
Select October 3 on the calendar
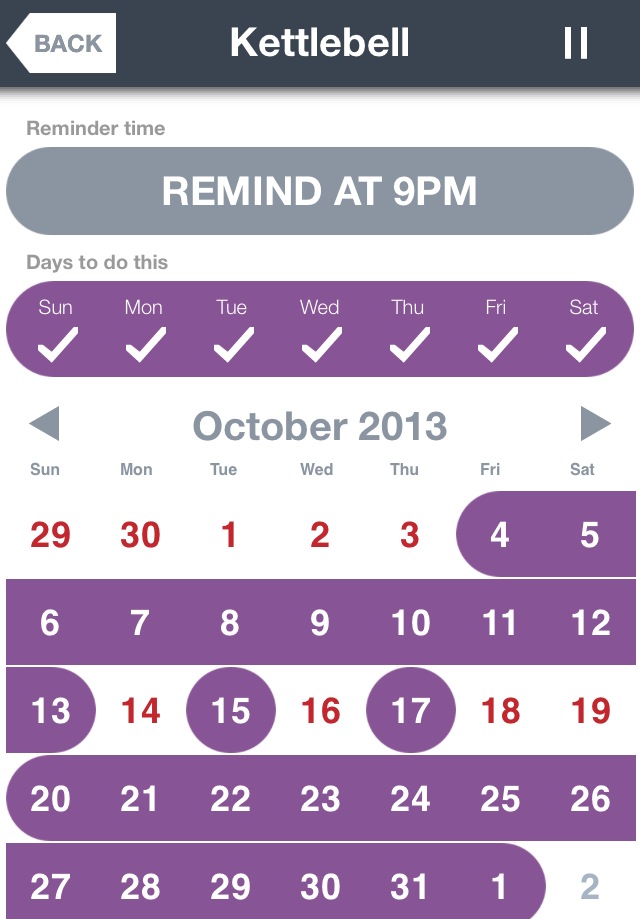[x=410, y=535]
